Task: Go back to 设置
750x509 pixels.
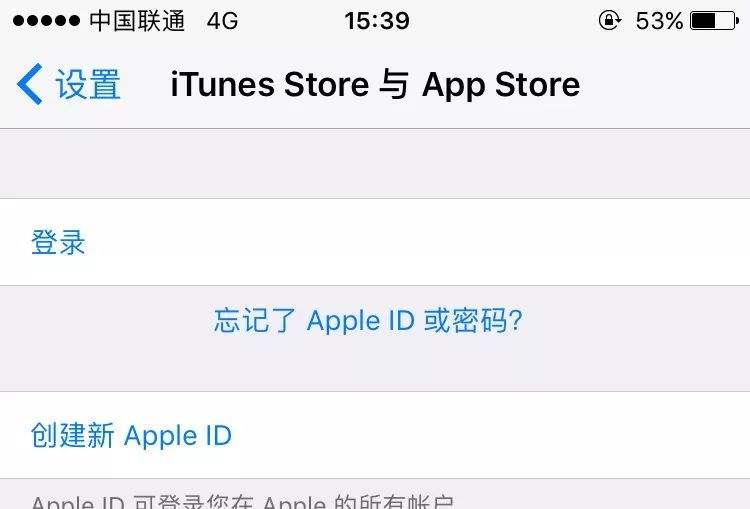Action: point(70,86)
